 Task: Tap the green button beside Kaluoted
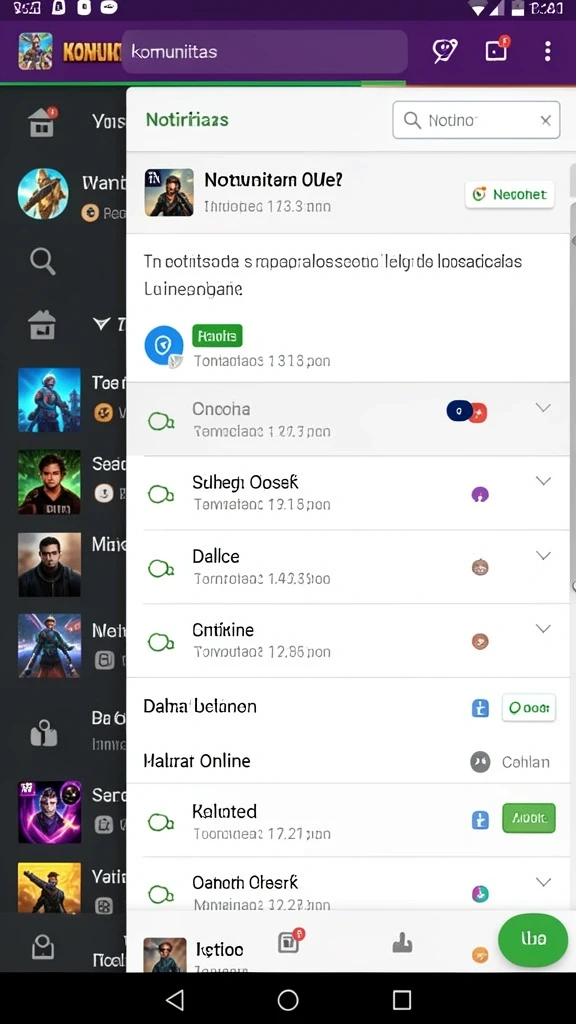click(x=528, y=818)
